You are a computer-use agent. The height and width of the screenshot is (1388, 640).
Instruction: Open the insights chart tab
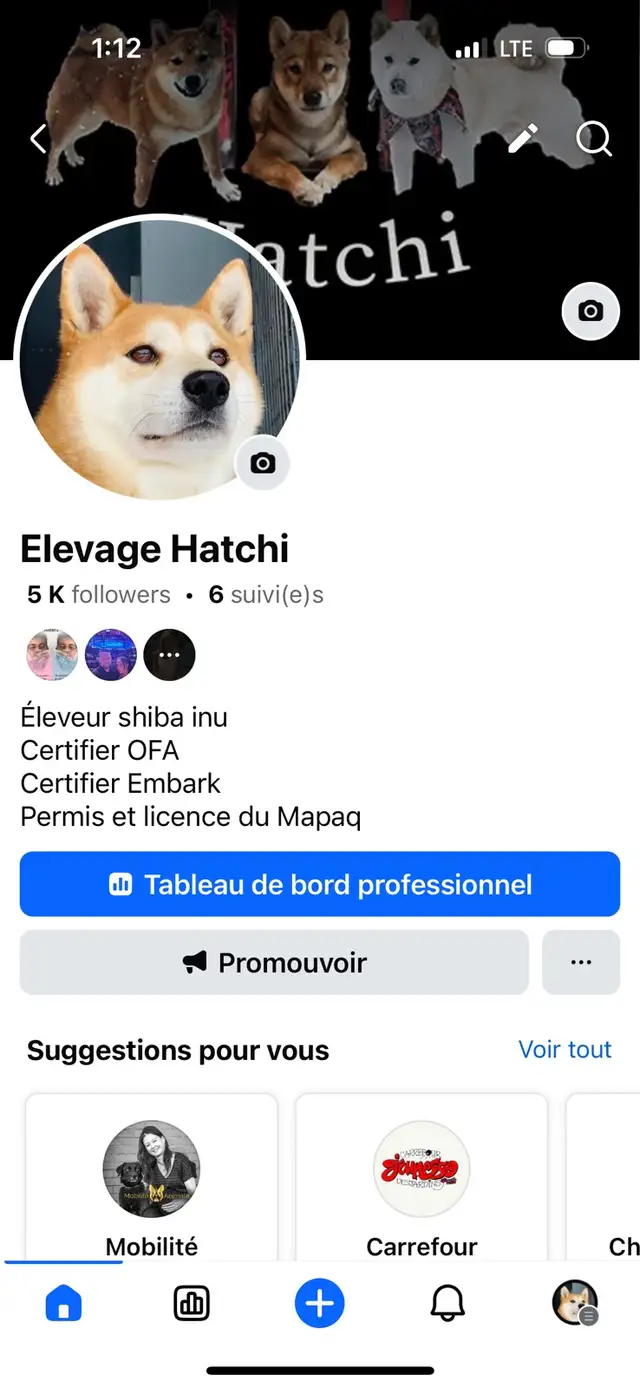[x=191, y=1304]
